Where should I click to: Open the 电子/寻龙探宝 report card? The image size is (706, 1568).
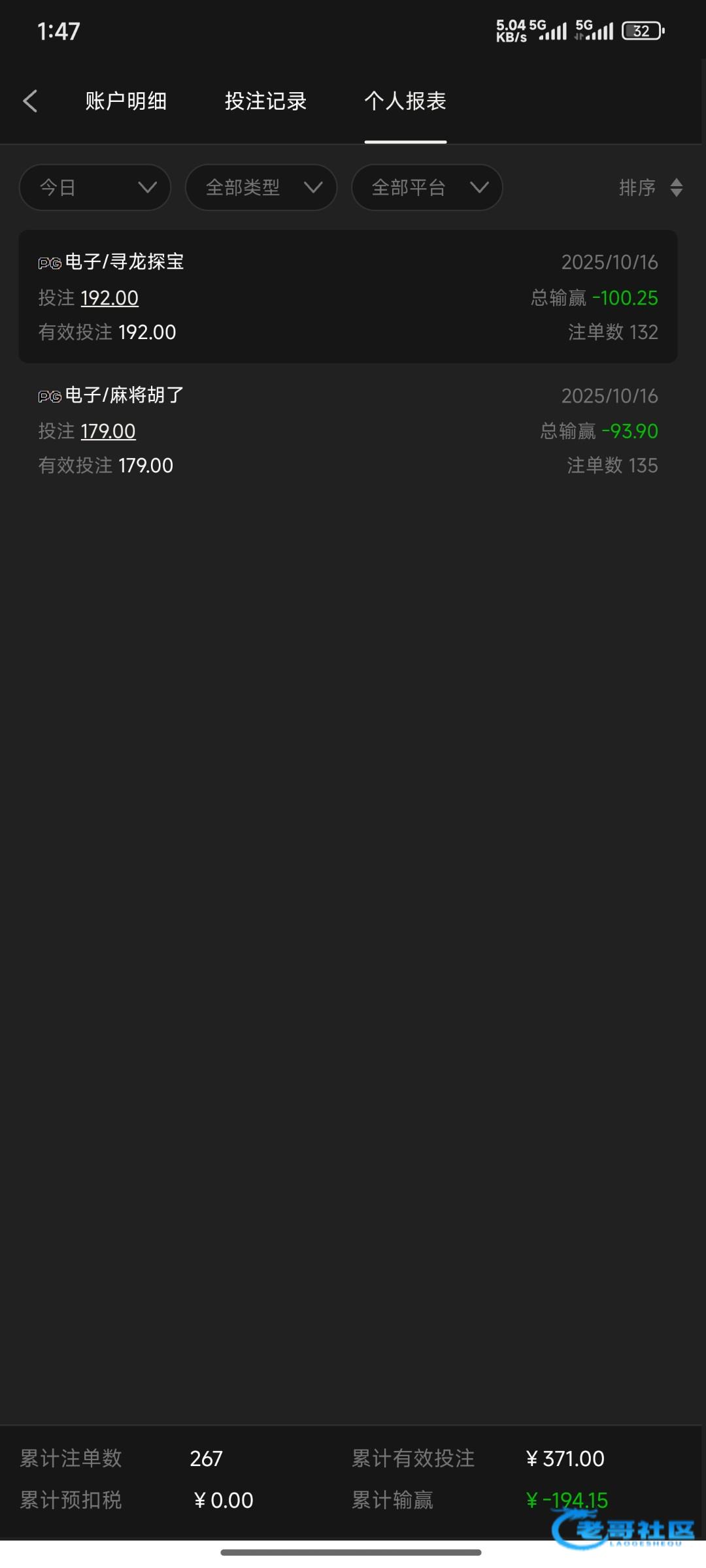[348, 297]
